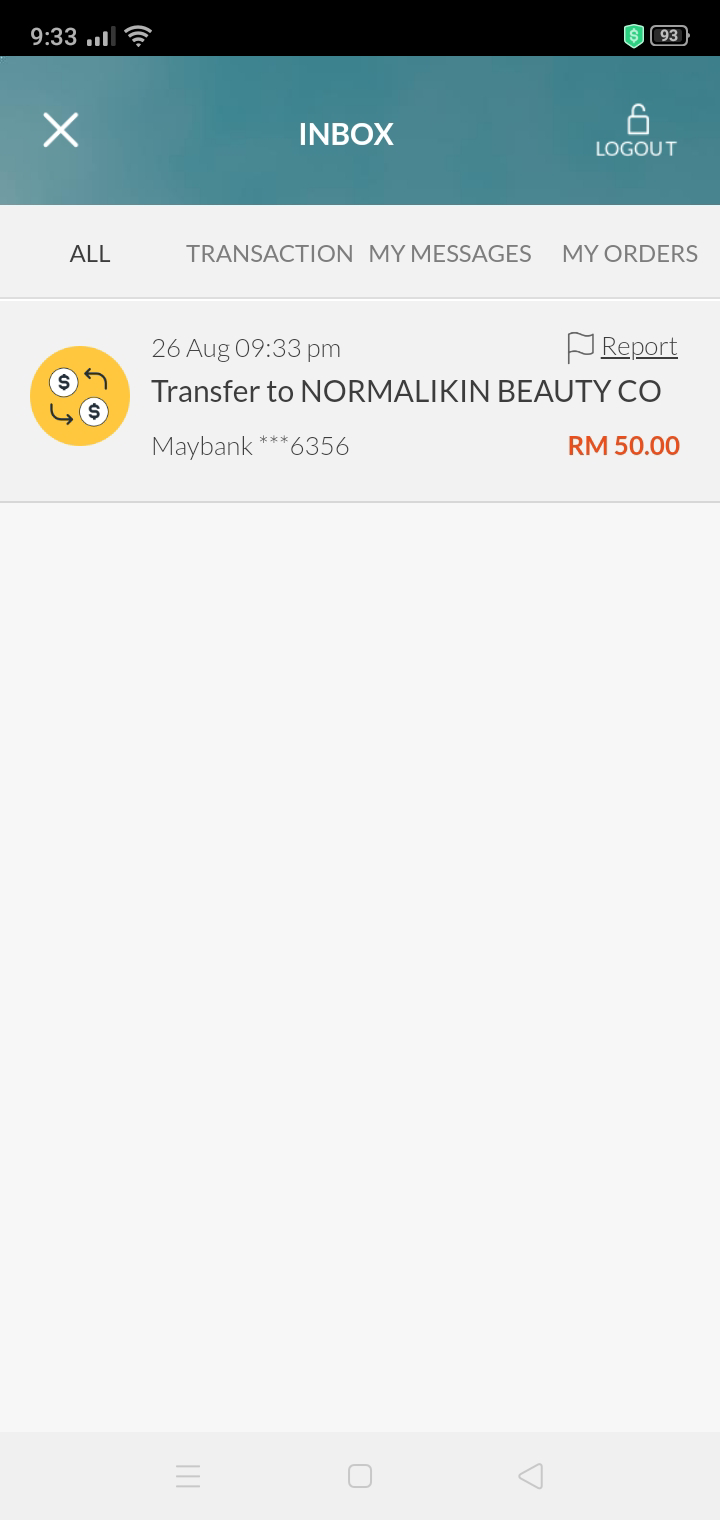
Task: Go to the My Orders tab
Action: (x=630, y=253)
